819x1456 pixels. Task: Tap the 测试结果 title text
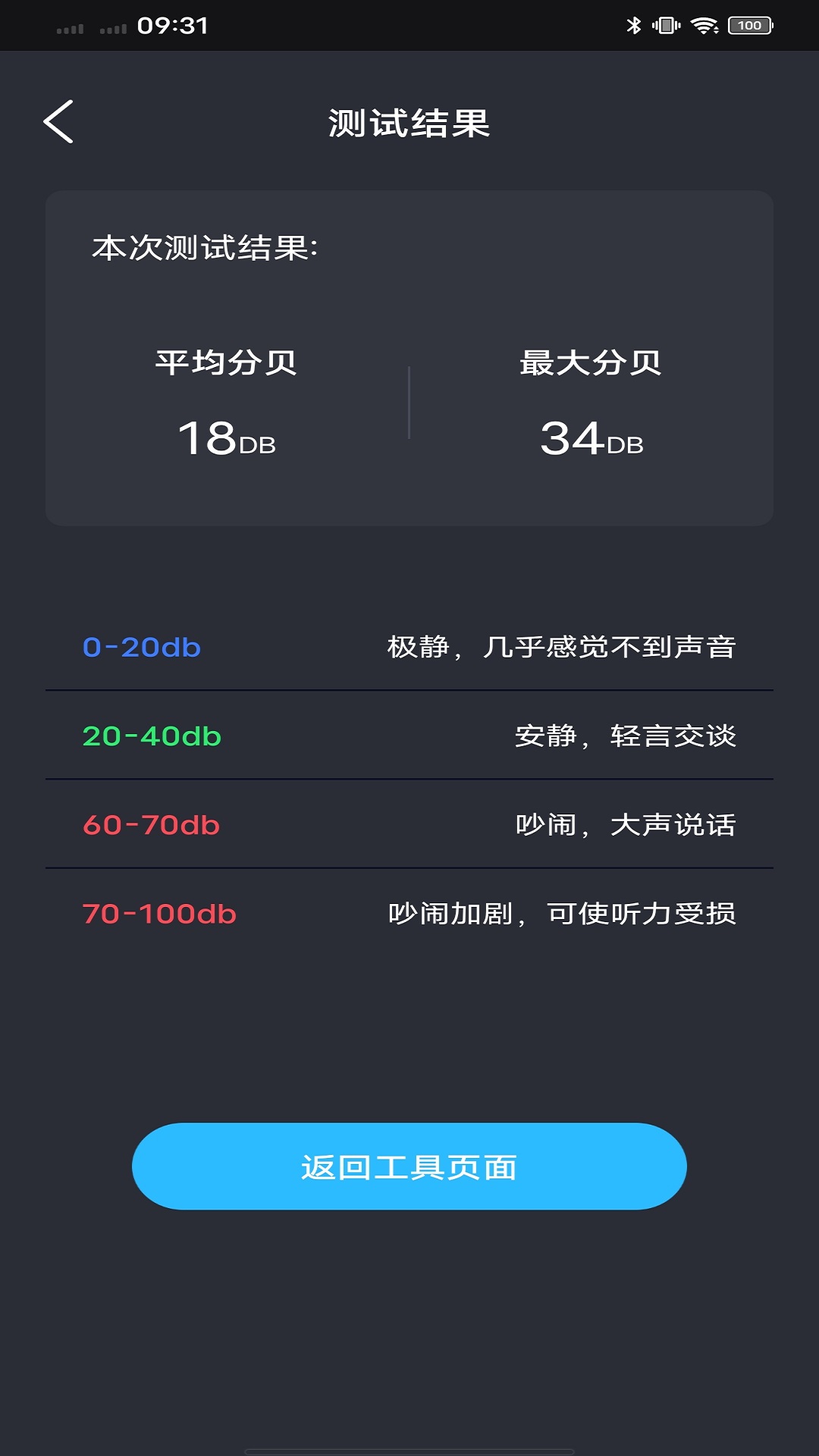pos(409,121)
